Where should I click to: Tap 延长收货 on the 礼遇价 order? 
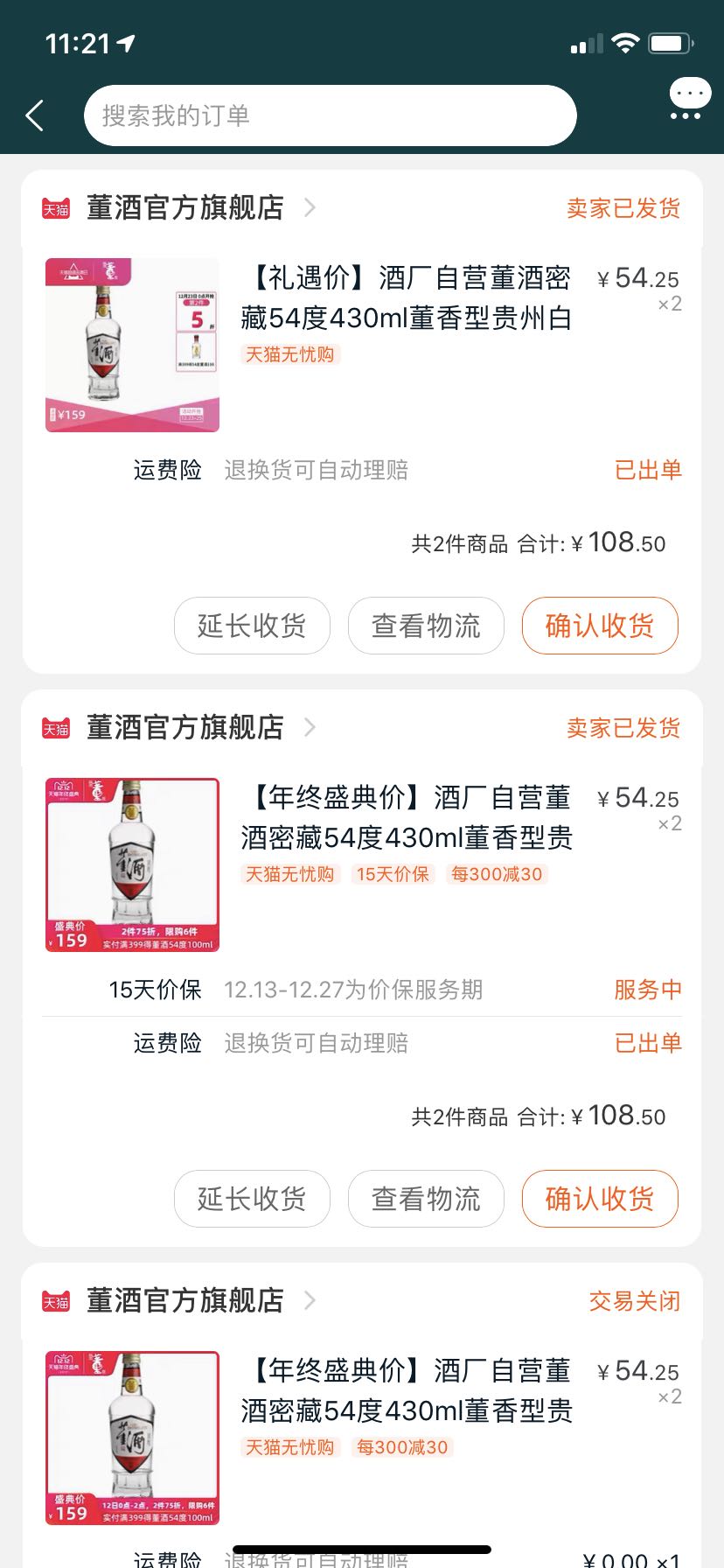click(x=252, y=626)
